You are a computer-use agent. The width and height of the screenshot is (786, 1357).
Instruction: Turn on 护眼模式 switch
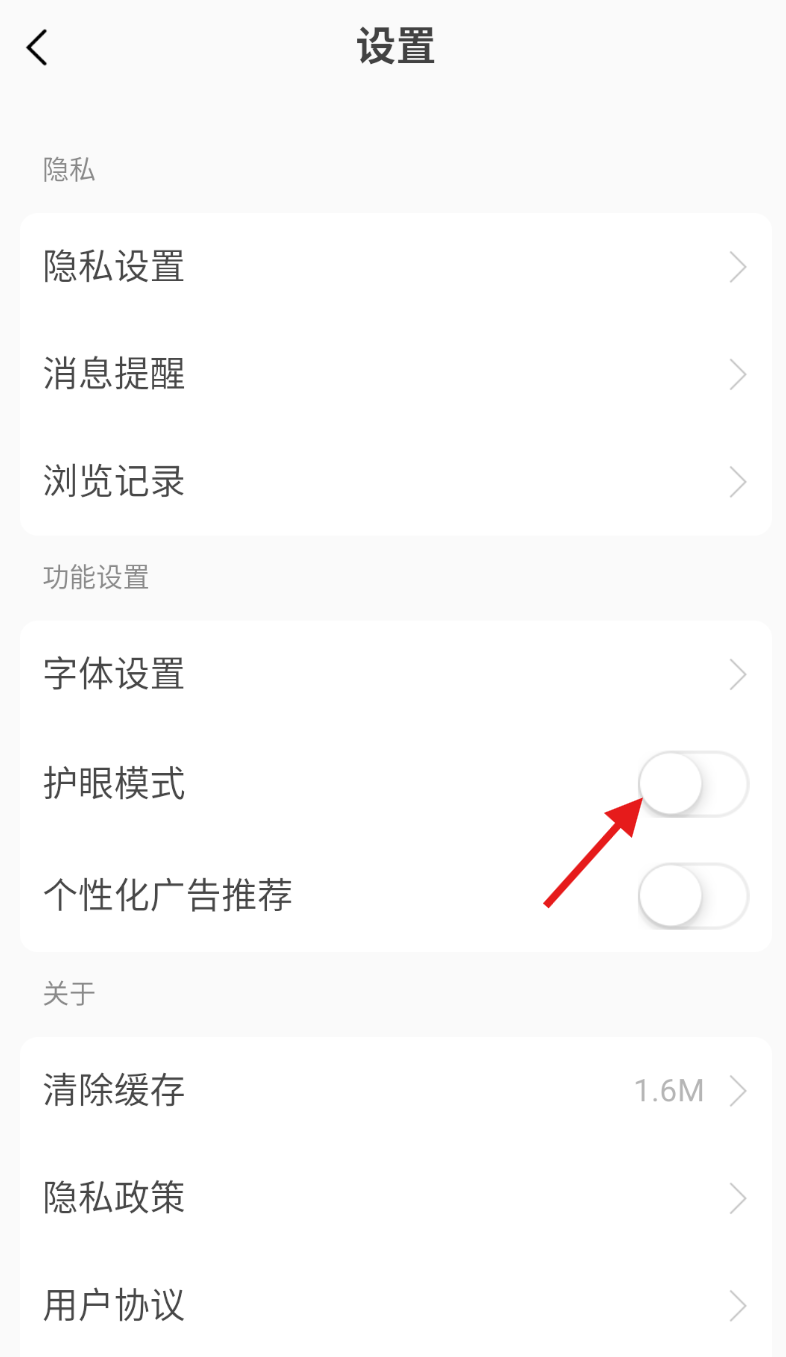(692, 784)
